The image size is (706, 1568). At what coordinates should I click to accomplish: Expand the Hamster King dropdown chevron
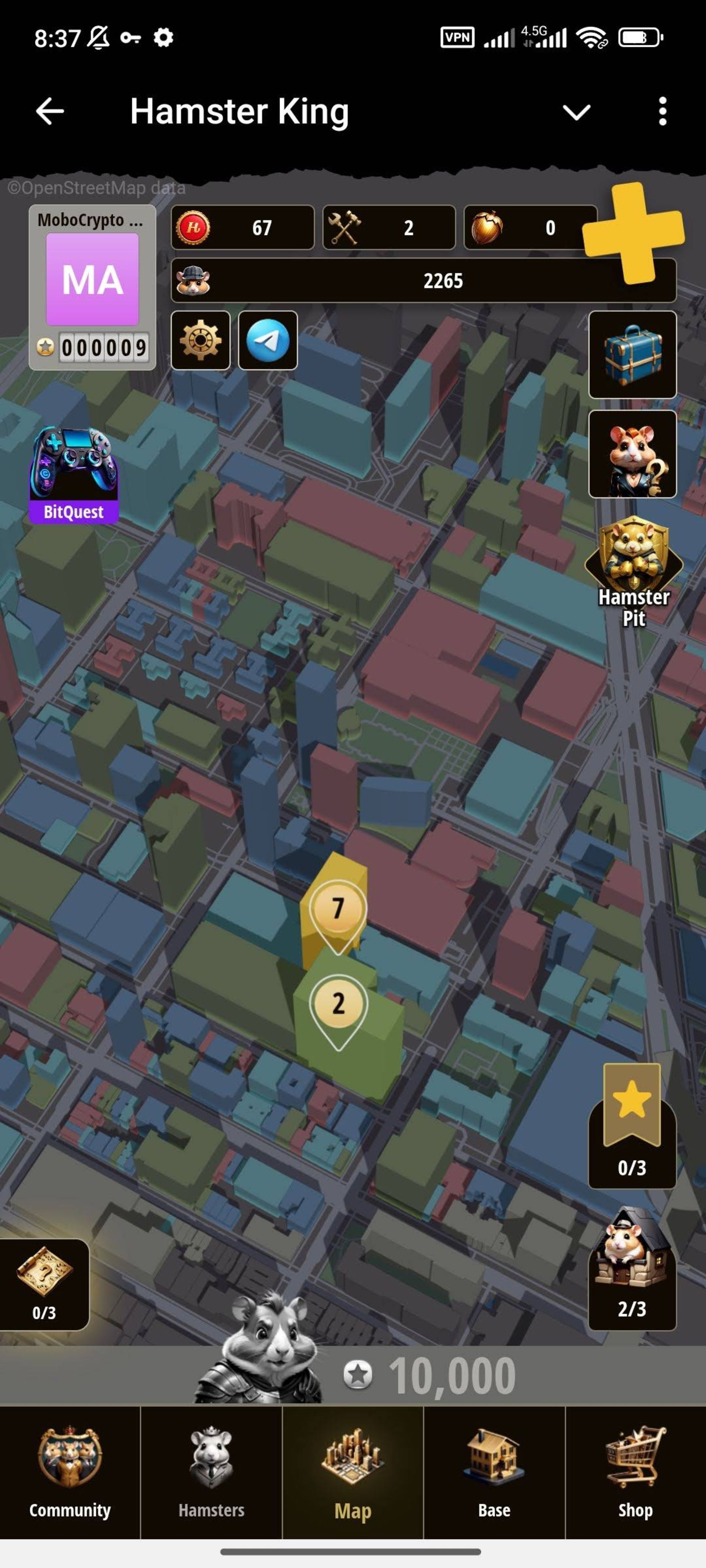(575, 112)
